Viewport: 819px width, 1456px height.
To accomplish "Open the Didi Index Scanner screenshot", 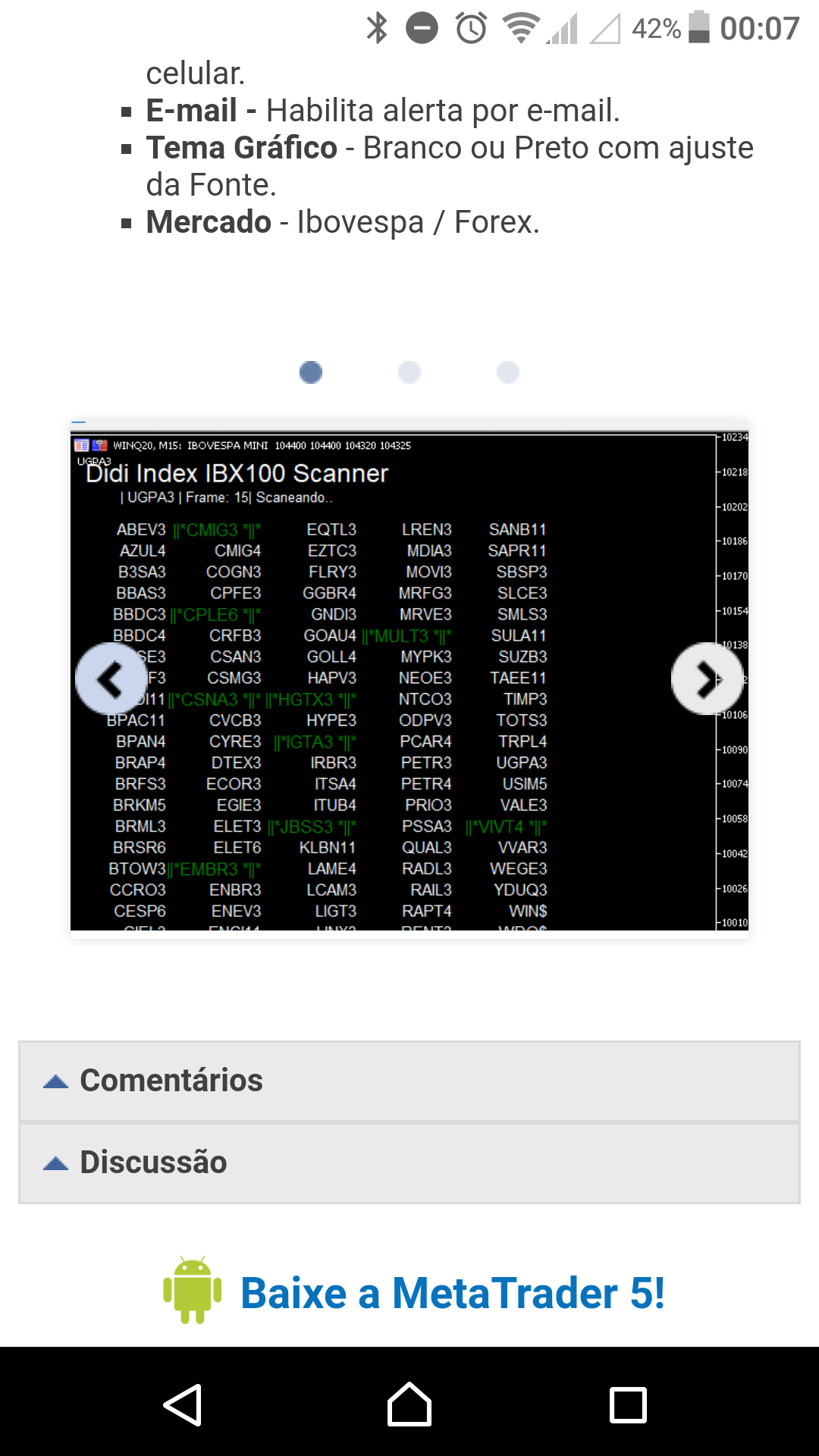I will click(409, 681).
